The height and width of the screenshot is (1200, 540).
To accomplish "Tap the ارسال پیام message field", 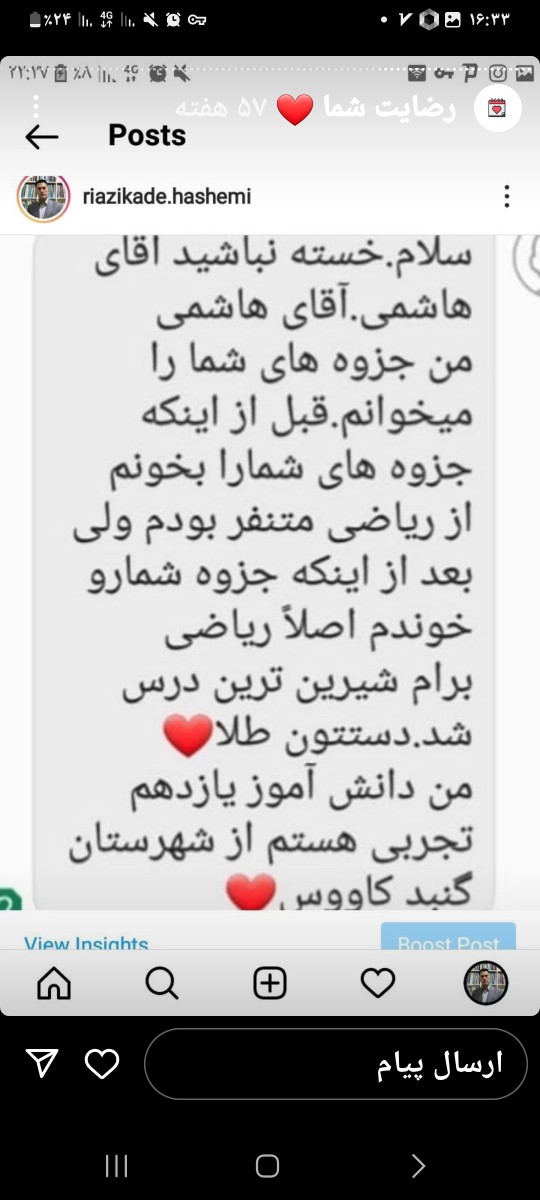I will pyautogui.click(x=335, y=1064).
